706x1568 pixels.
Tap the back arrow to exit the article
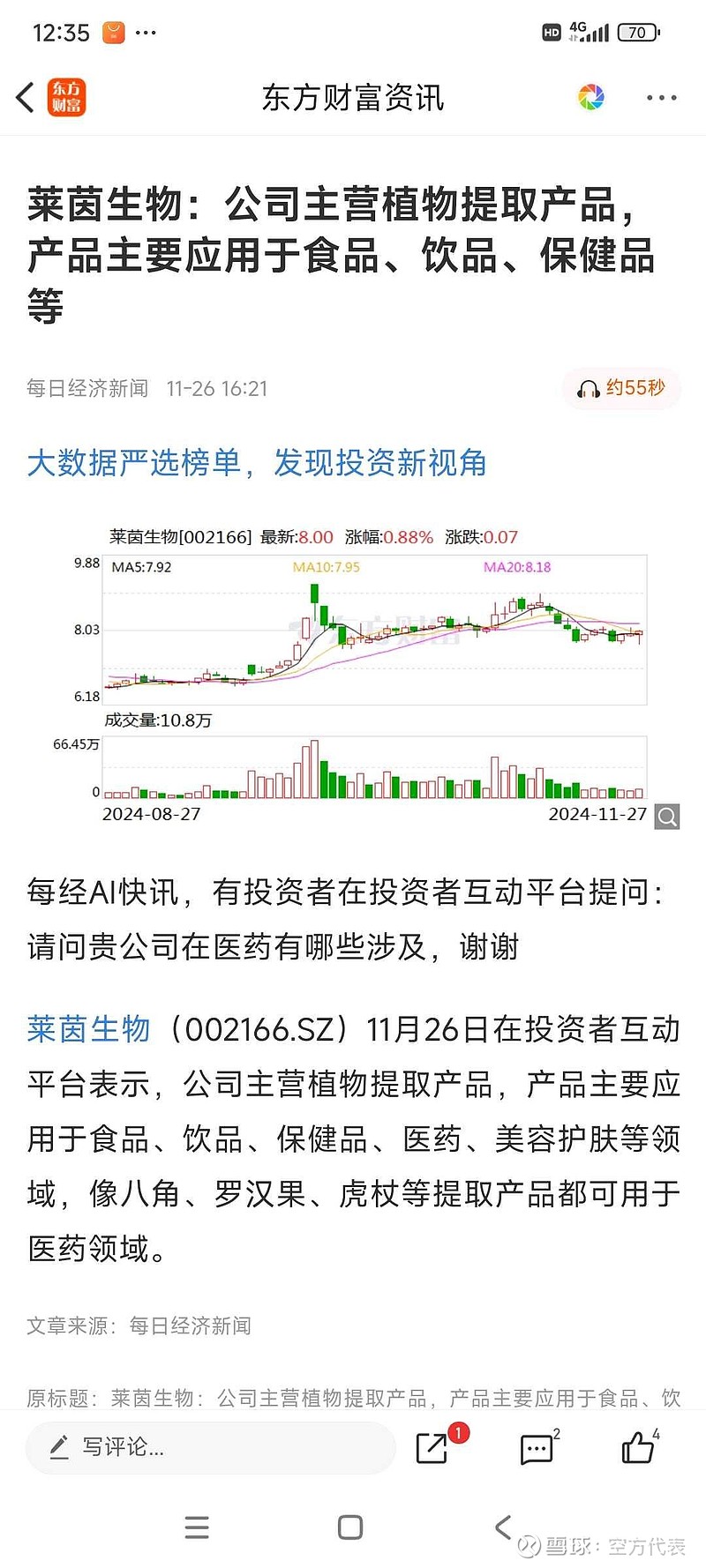pyautogui.click(x=24, y=98)
